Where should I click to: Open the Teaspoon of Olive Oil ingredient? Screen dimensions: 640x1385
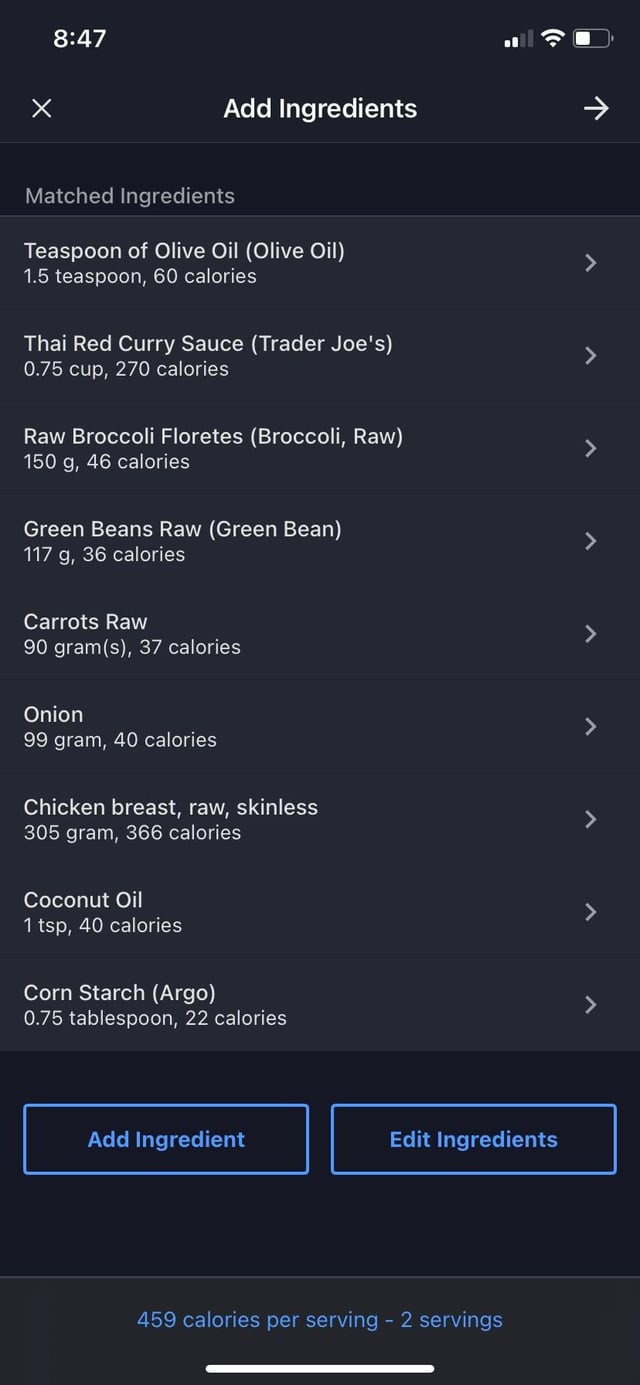coord(320,263)
